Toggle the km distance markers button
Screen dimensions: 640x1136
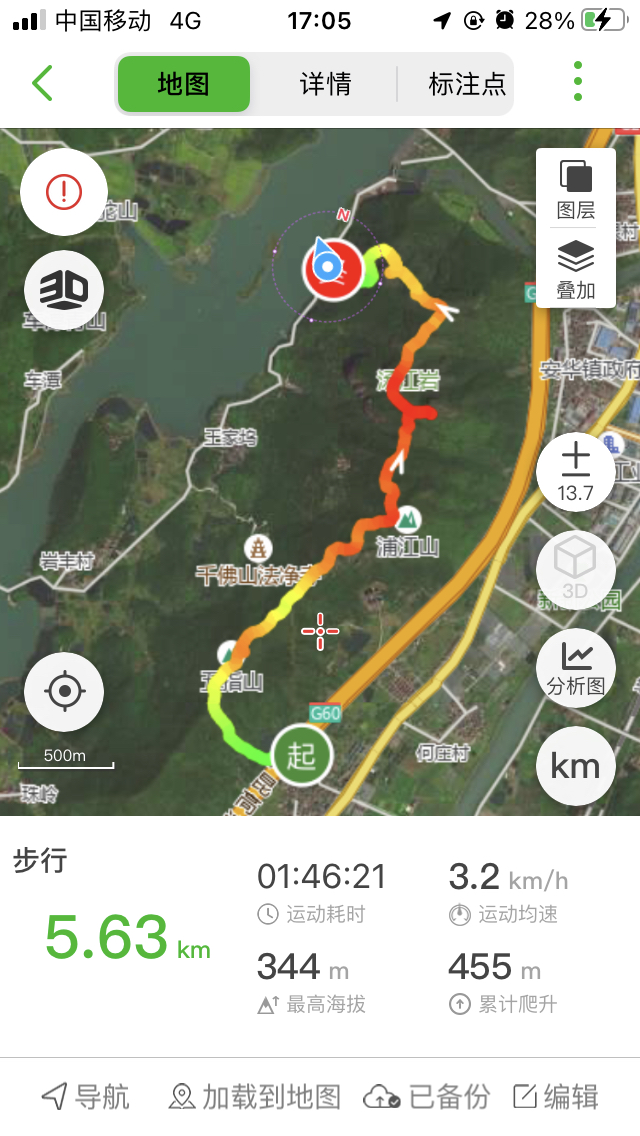pyautogui.click(x=576, y=766)
